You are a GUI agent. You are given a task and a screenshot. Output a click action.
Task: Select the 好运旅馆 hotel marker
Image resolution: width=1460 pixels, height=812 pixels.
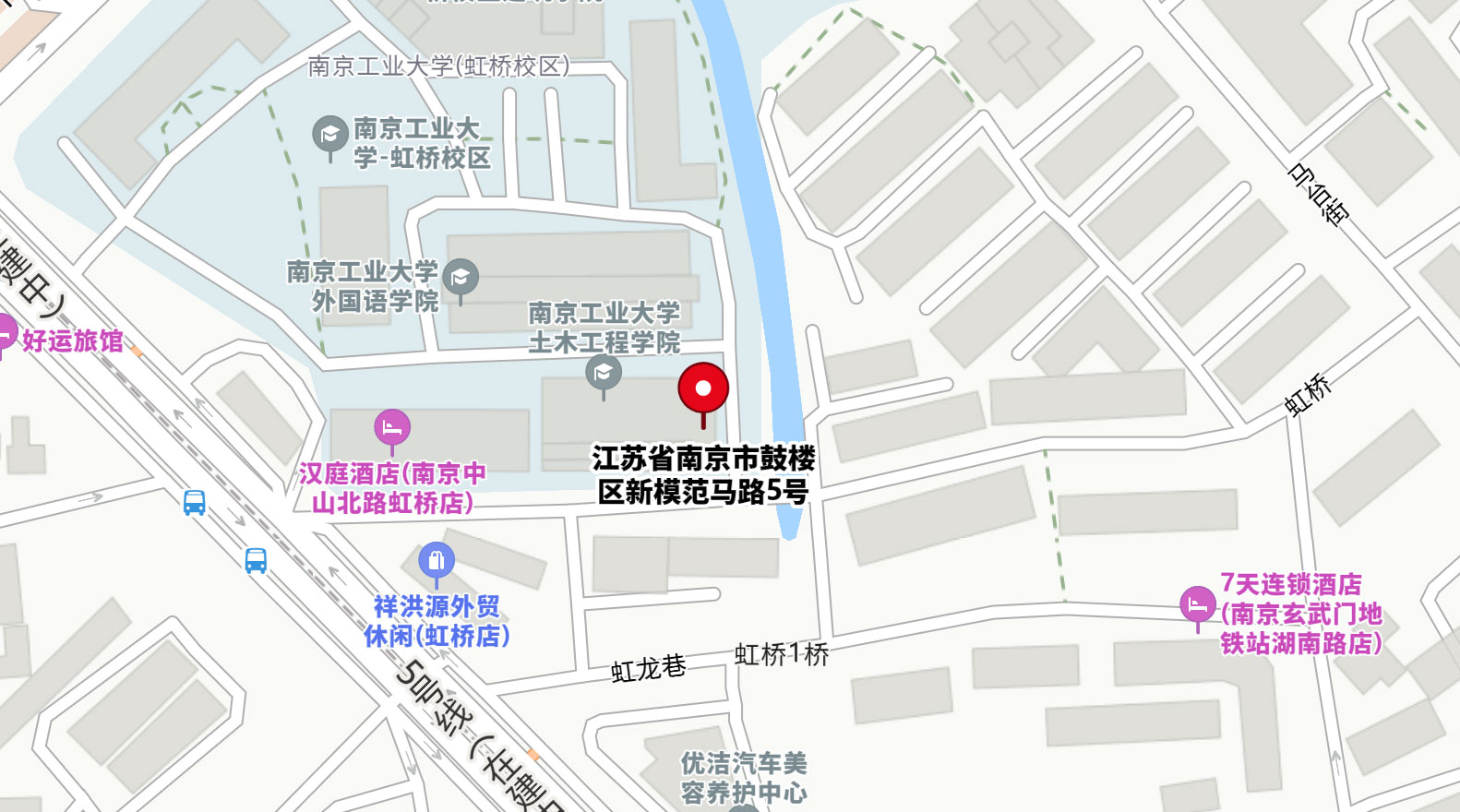coord(6,332)
